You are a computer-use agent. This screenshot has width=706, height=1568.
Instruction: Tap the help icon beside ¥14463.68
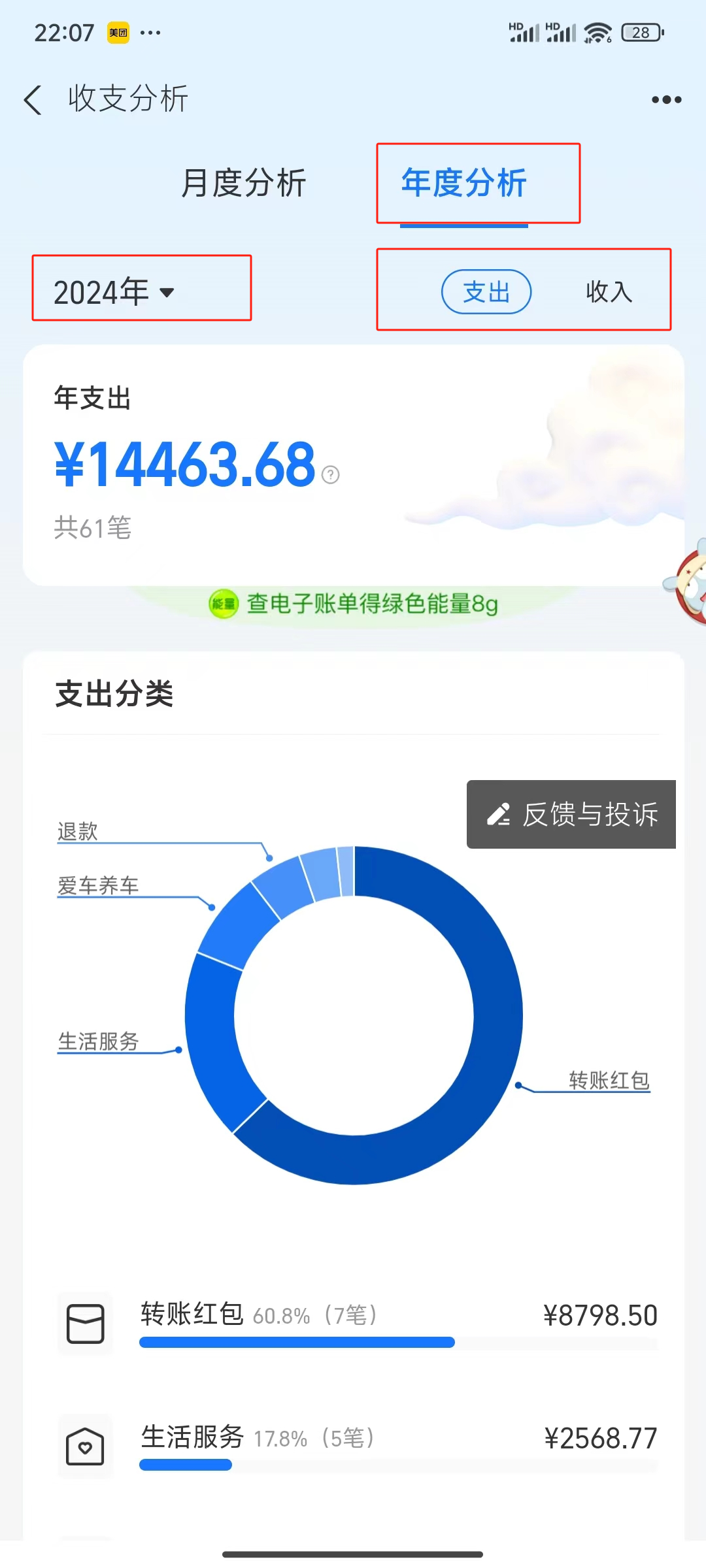click(331, 474)
